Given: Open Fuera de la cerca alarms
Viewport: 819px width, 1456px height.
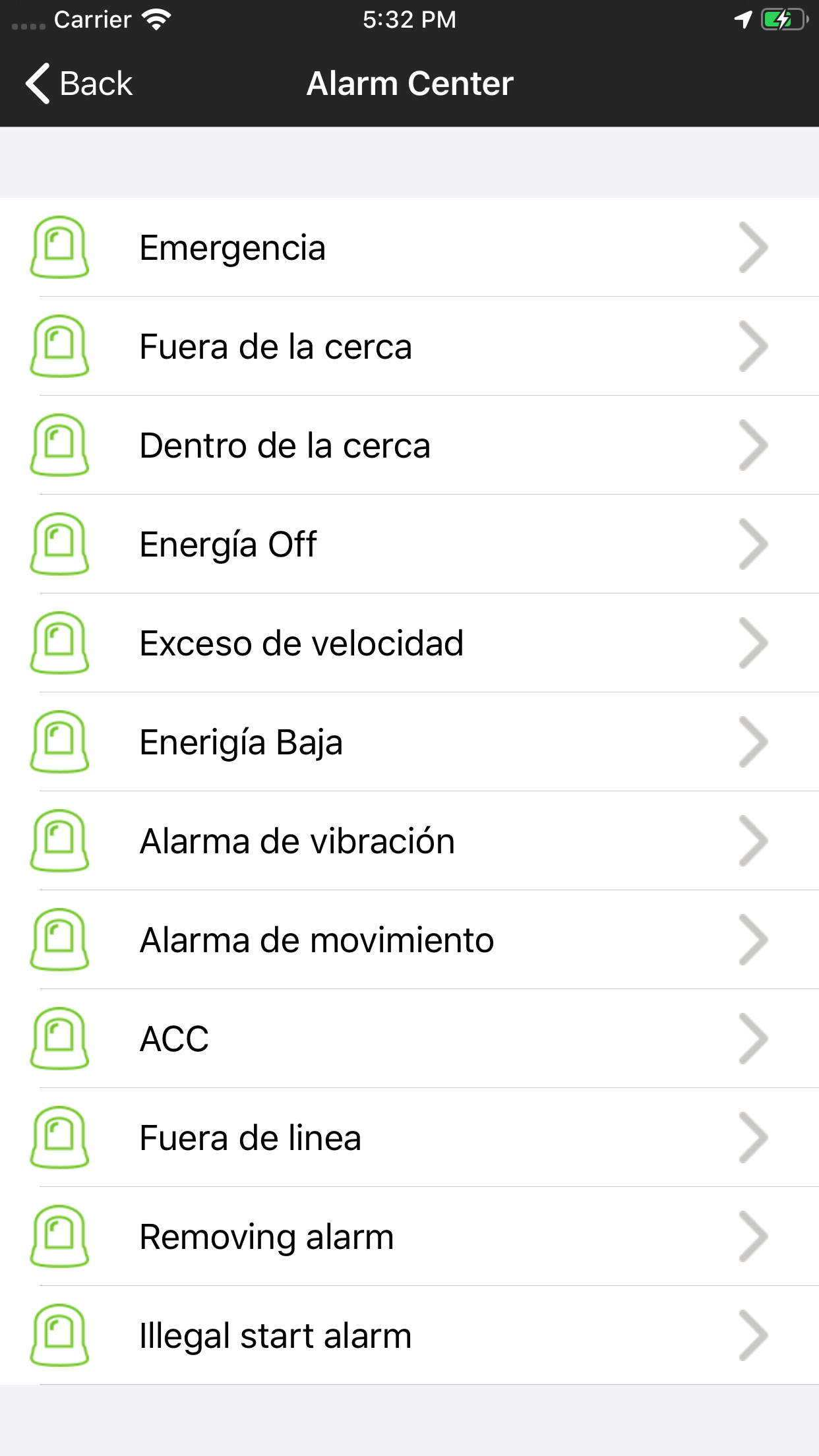Looking at the screenshot, I should tap(409, 347).
